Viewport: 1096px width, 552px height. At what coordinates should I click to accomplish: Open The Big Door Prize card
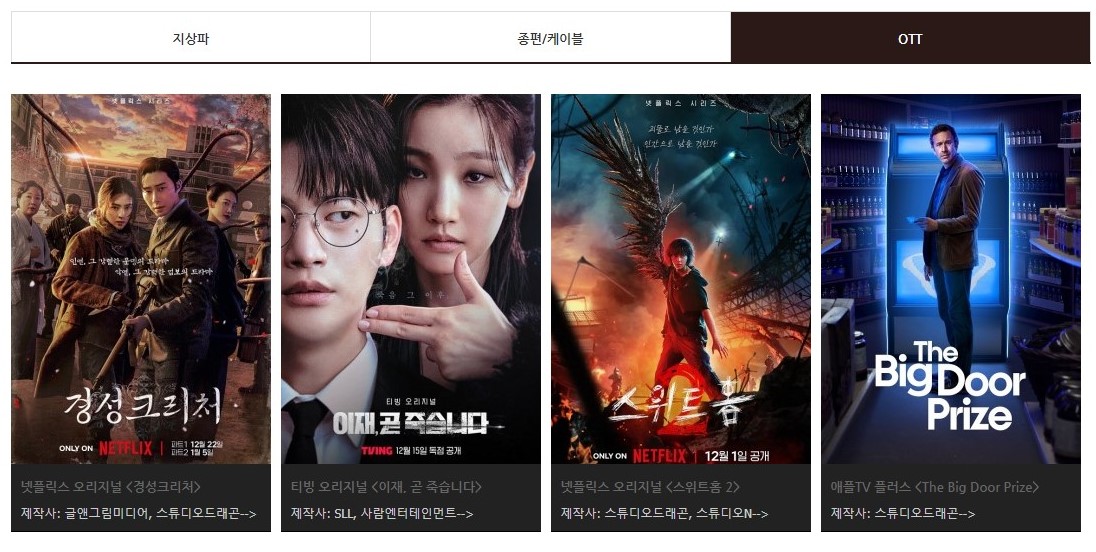click(x=950, y=280)
